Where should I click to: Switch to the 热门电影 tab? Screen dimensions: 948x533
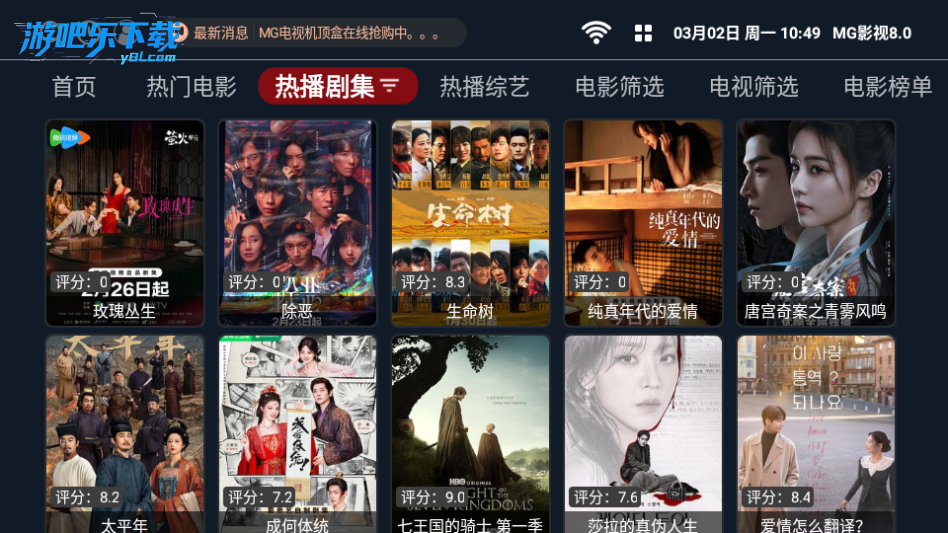pos(191,87)
